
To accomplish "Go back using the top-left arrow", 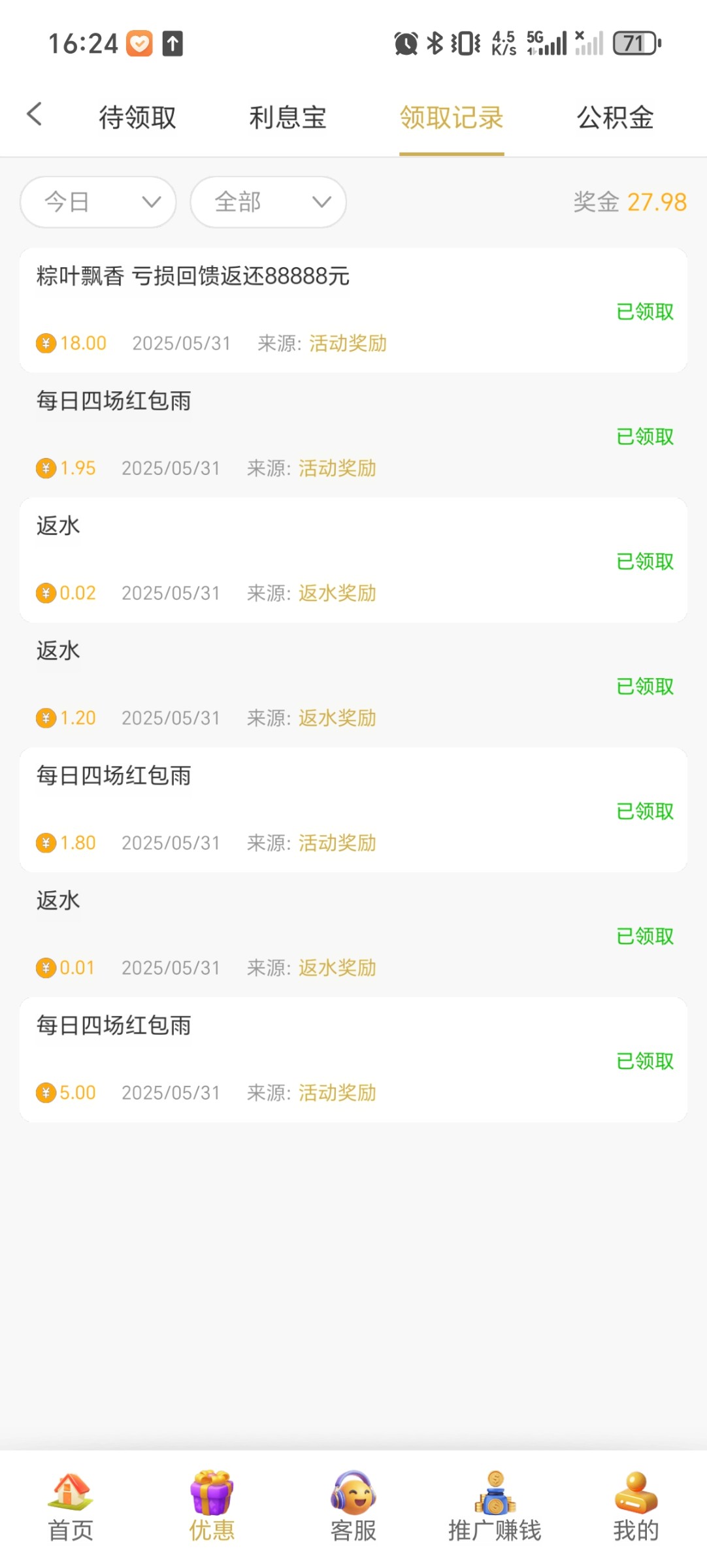I will (x=35, y=114).
